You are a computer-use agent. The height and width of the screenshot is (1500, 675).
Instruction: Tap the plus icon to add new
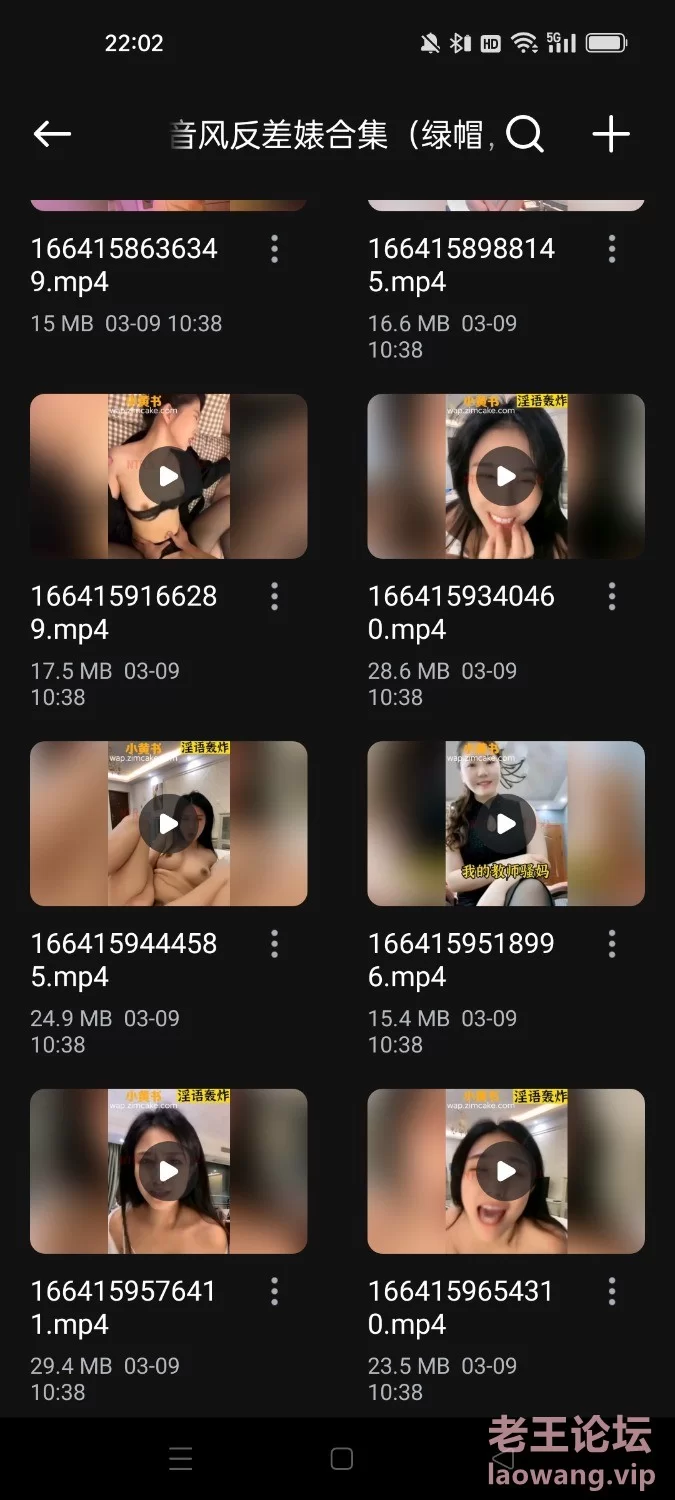tap(610, 134)
